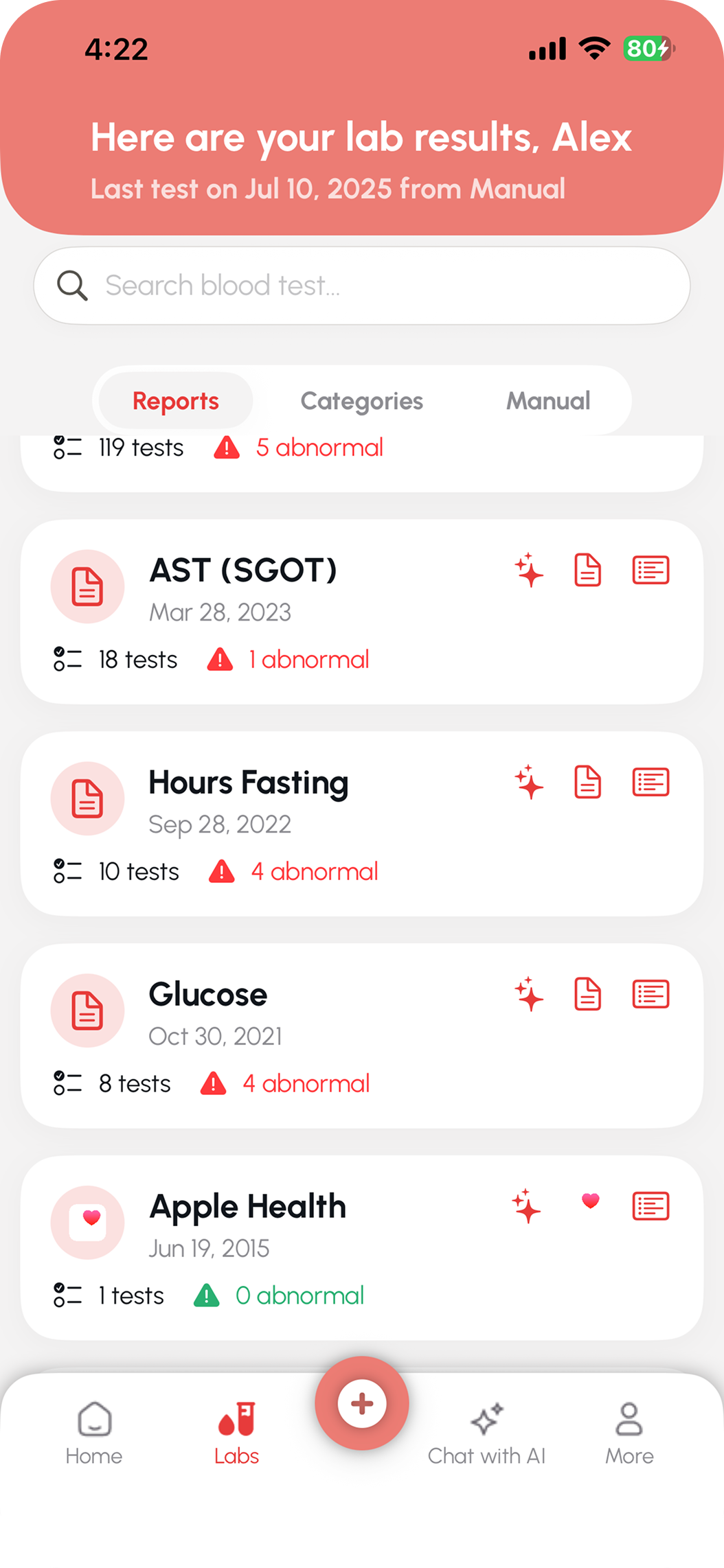Select the Reports tab
This screenshot has width=724, height=1568.
176,401
